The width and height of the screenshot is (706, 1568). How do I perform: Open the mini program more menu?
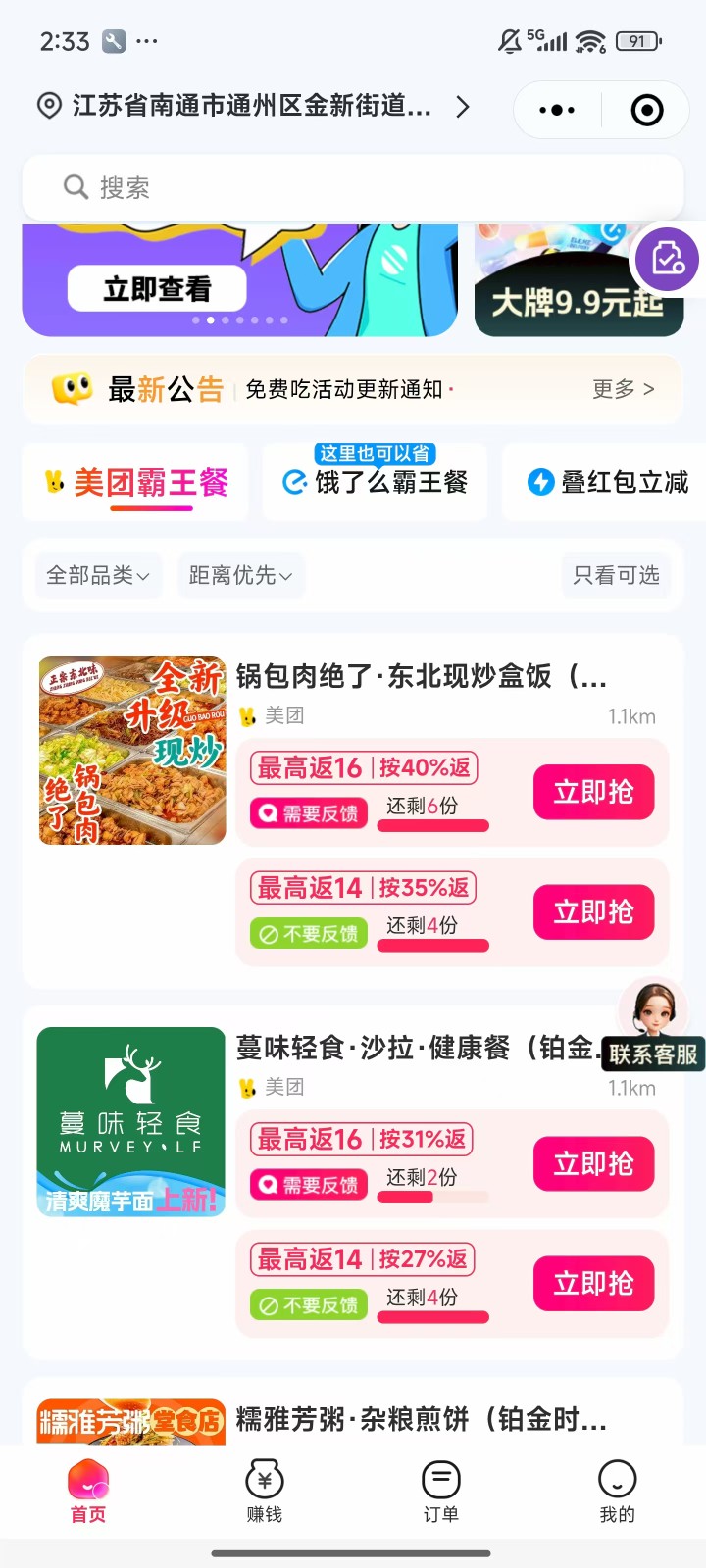(557, 110)
